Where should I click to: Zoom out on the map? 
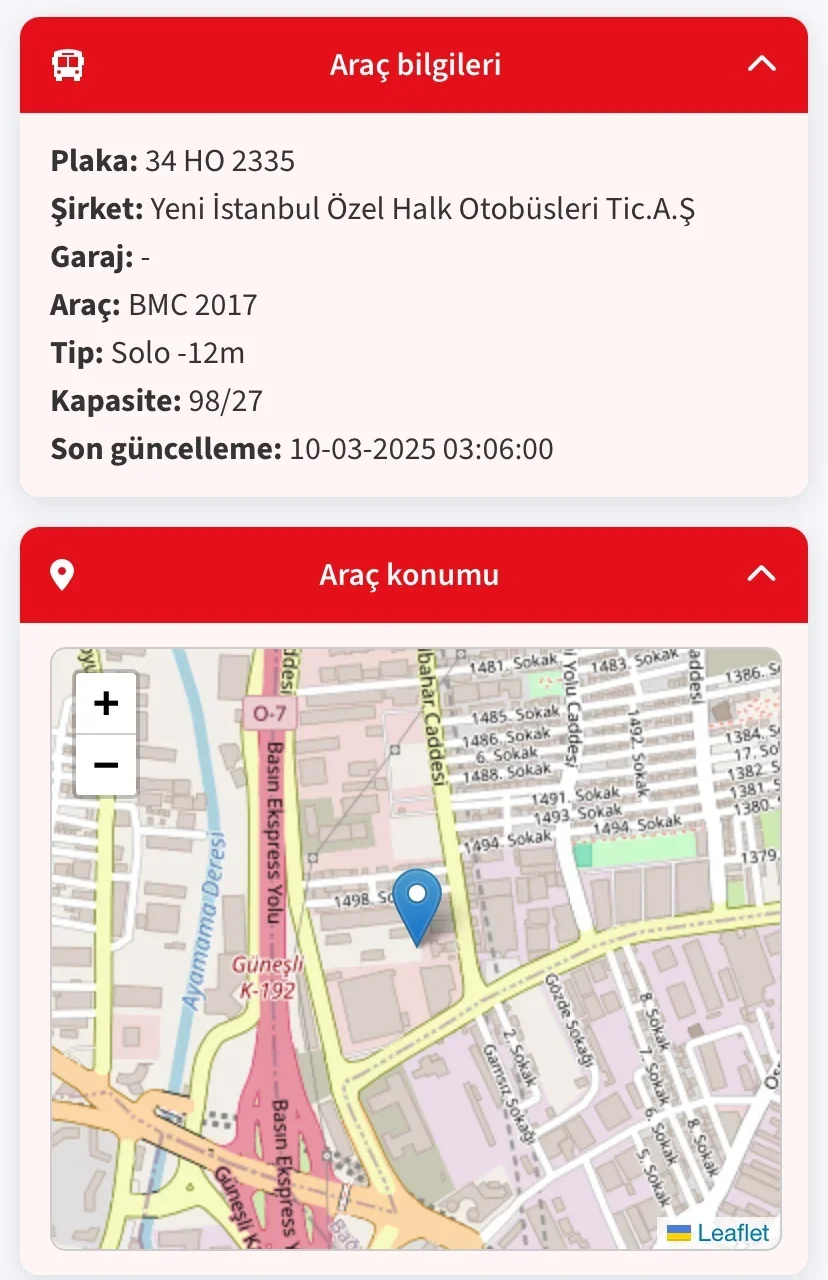(106, 766)
